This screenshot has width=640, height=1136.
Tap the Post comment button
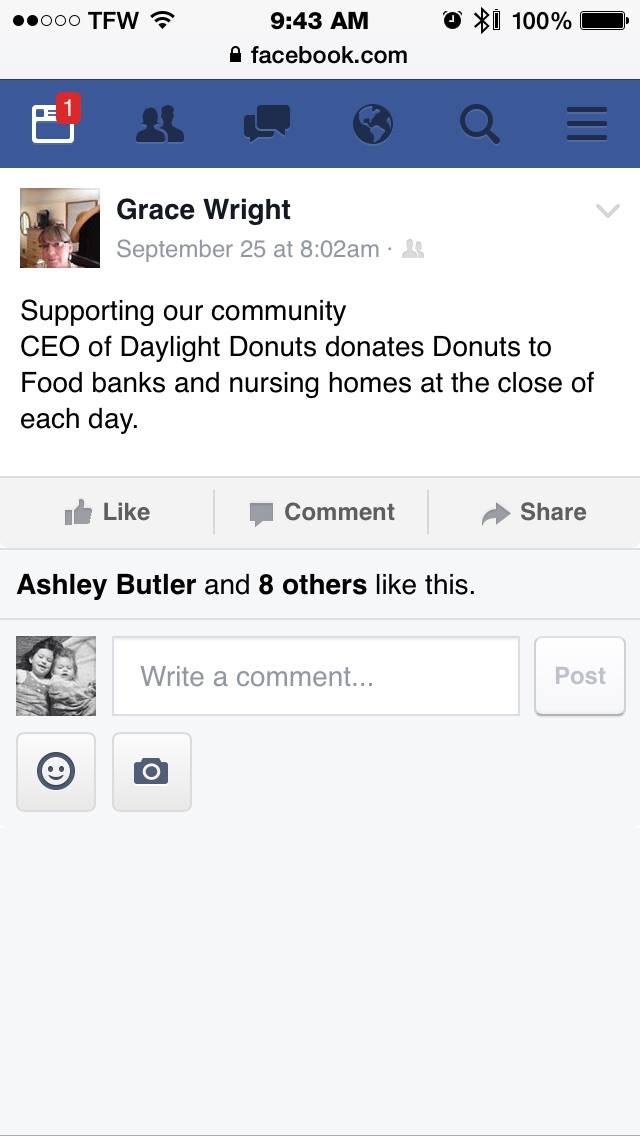pyautogui.click(x=580, y=676)
